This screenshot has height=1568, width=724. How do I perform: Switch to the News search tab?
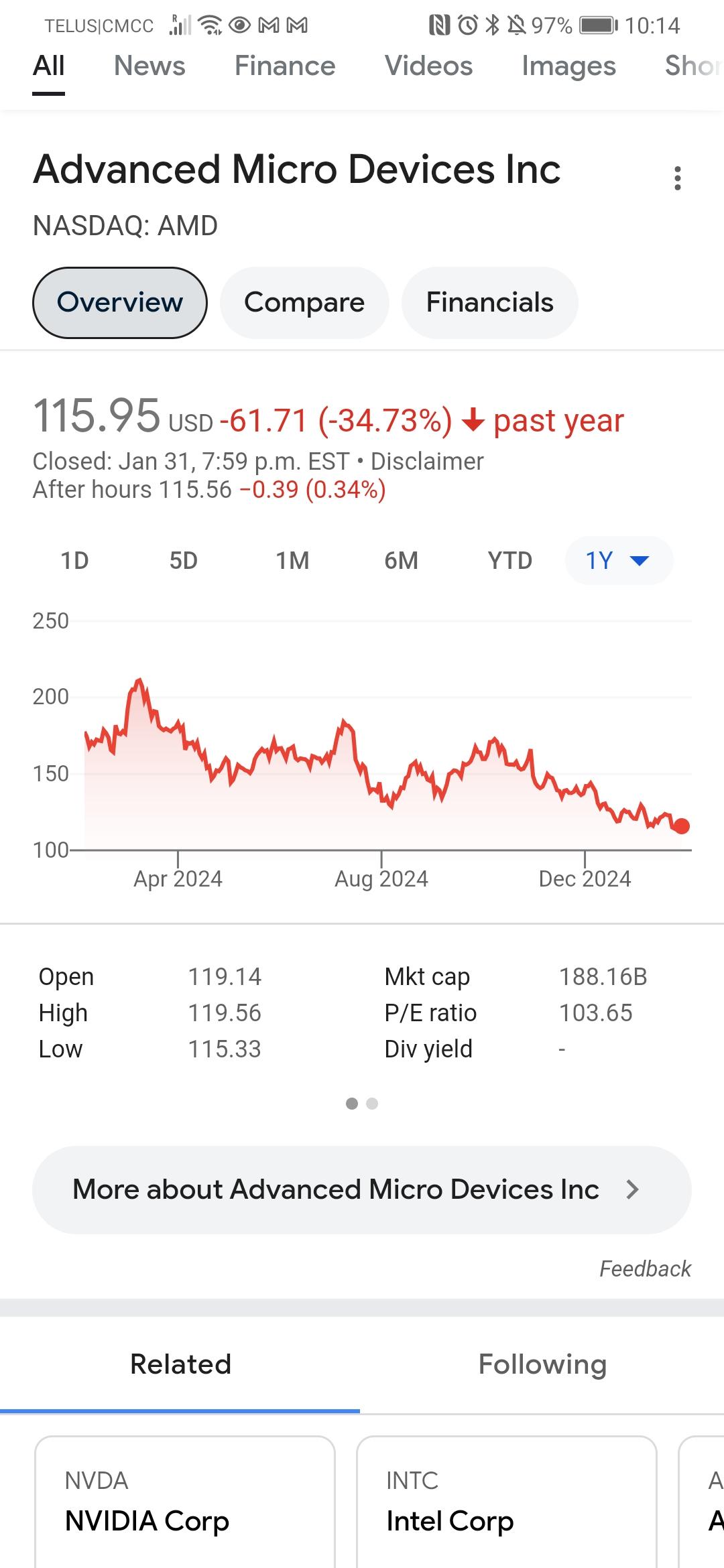pyautogui.click(x=149, y=66)
